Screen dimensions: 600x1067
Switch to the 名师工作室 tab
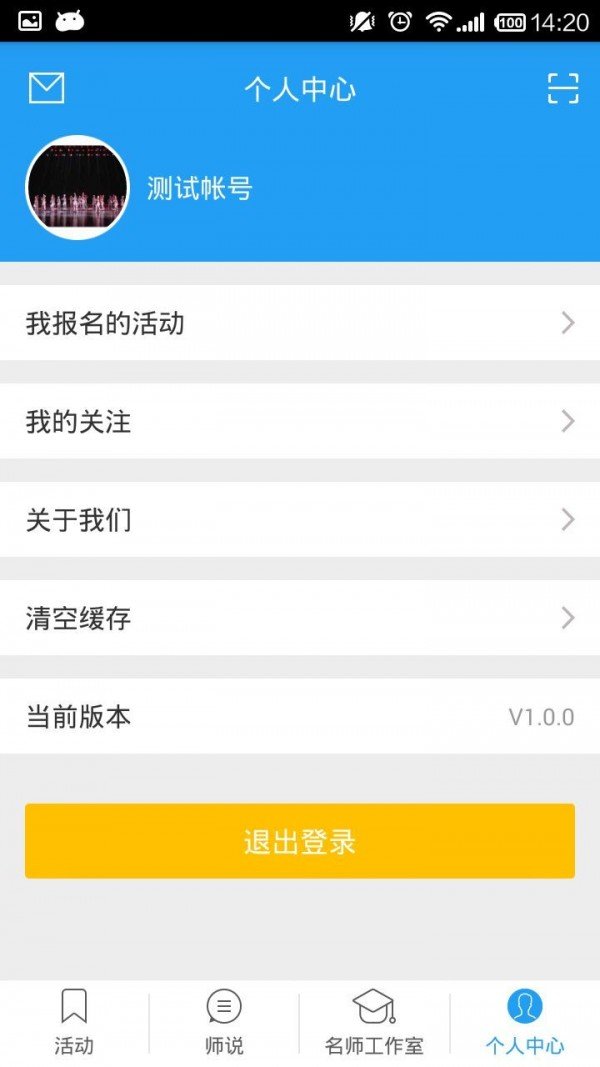pos(374,1022)
